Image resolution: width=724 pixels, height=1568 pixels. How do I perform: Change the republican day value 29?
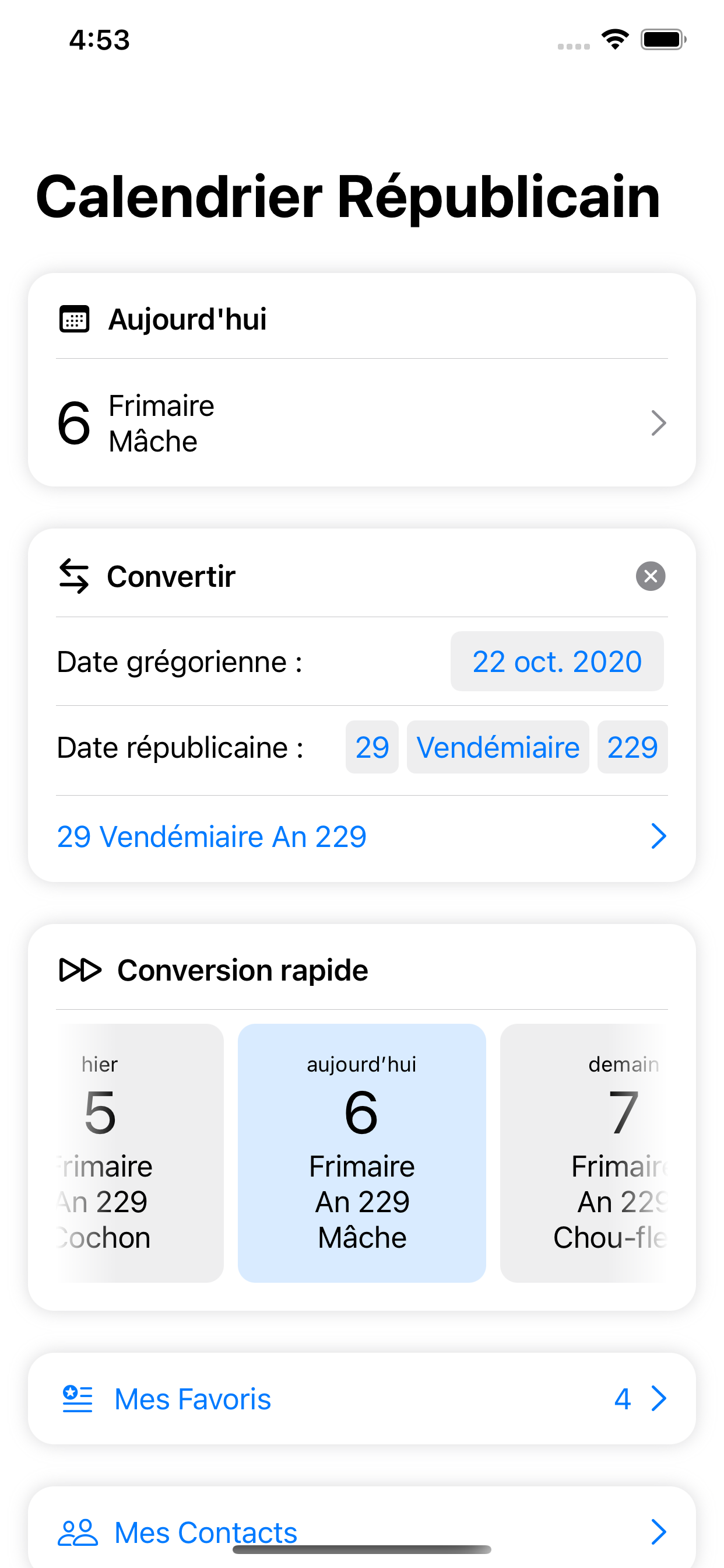pyautogui.click(x=372, y=747)
